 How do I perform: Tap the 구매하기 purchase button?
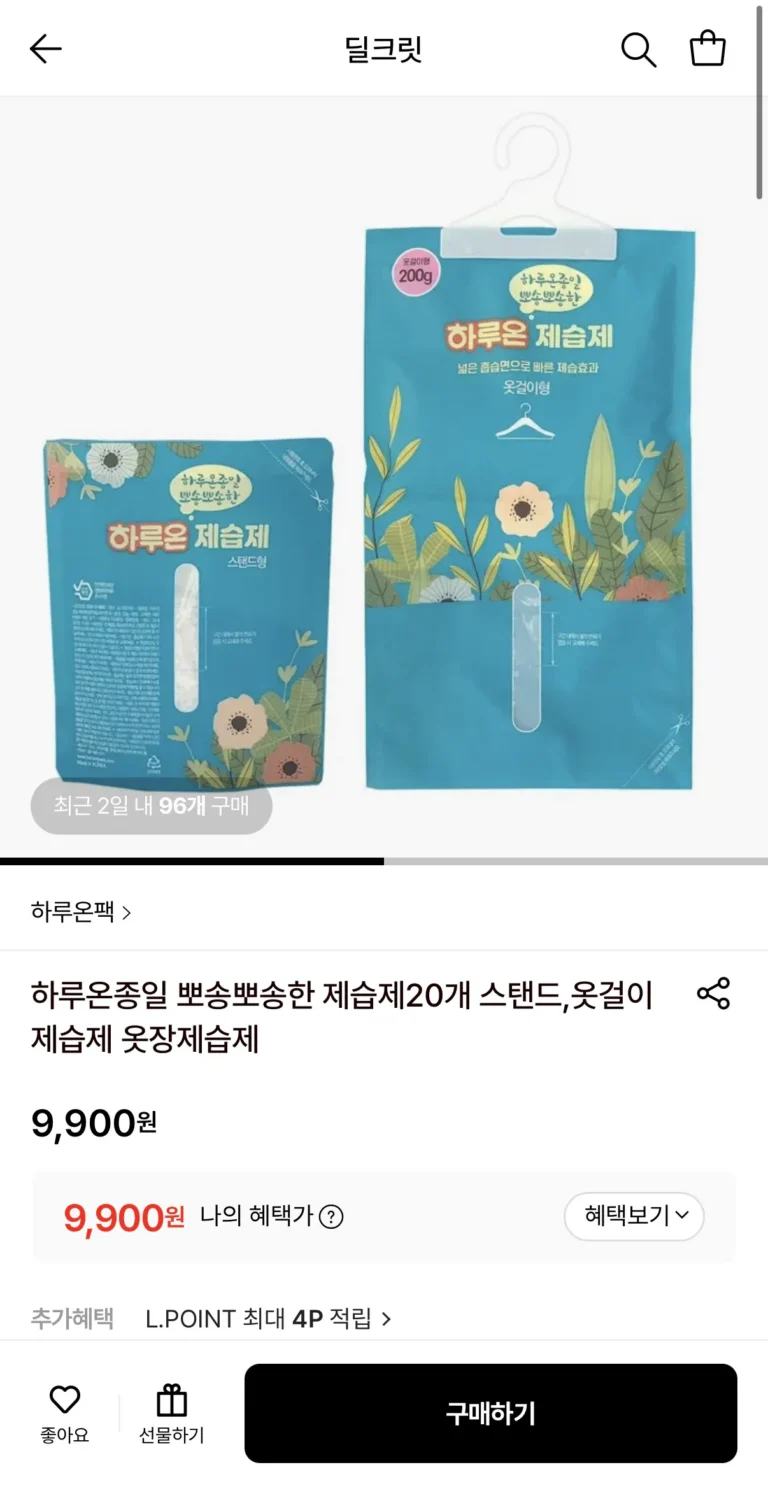[490, 1413]
